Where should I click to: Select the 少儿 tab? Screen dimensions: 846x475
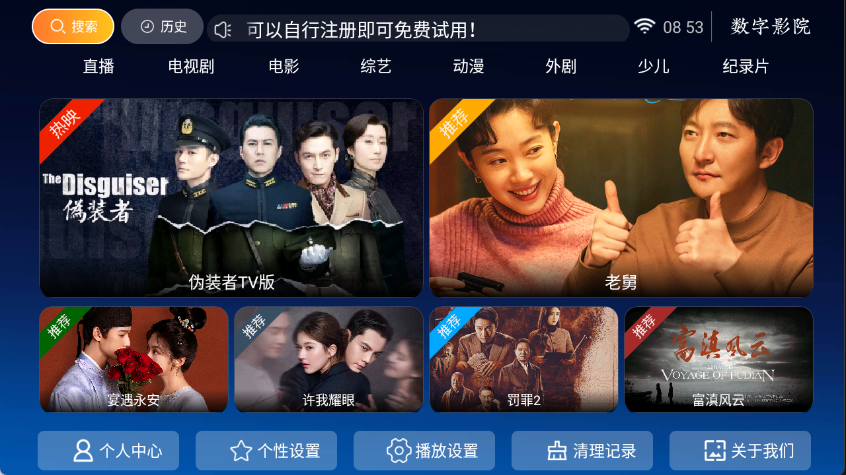click(x=653, y=67)
